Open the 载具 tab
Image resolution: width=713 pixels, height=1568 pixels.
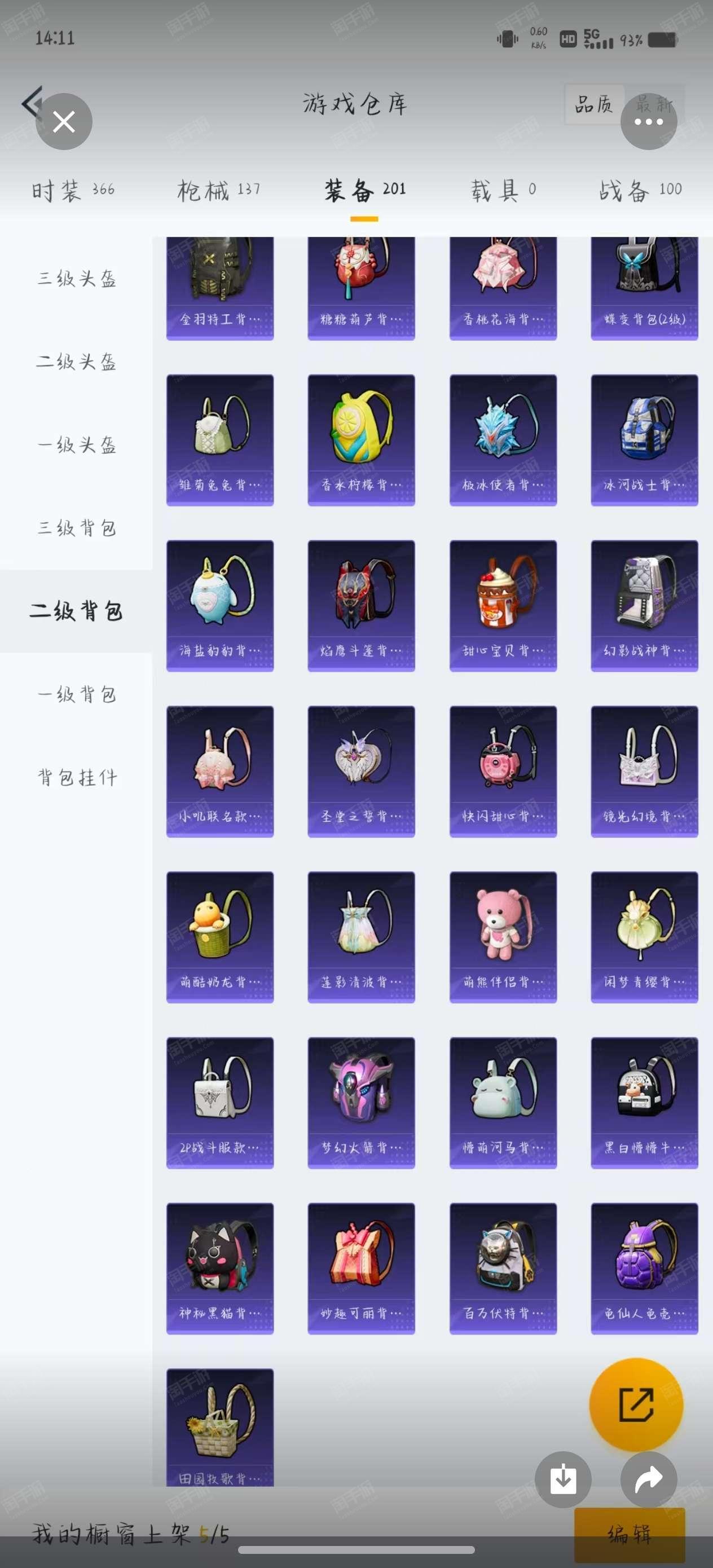pyautogui.click(x=504, y=191)
